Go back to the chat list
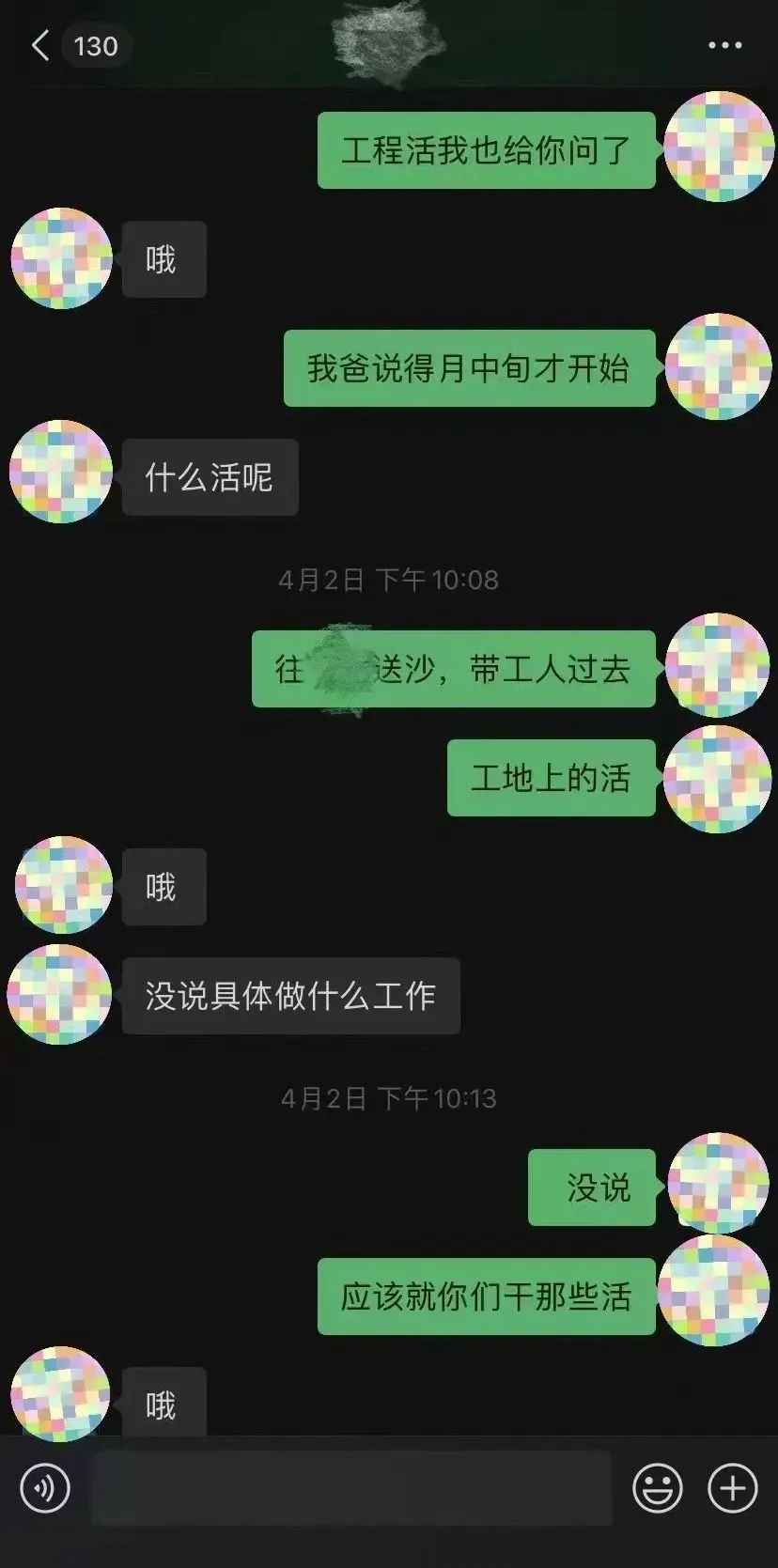Image resolution: width=778 pixels, height=1568 pixels. click(40, 45)
